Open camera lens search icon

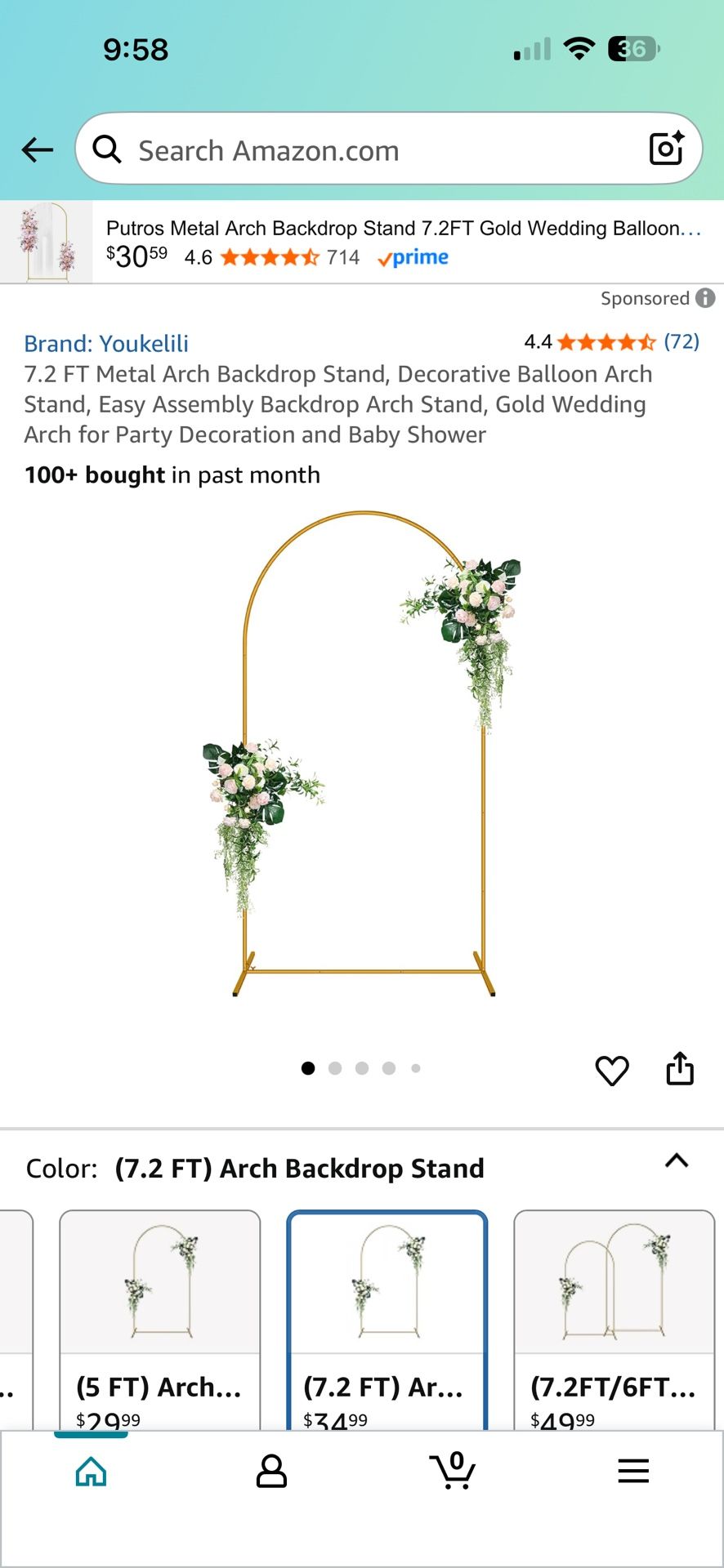click(666, 149)
